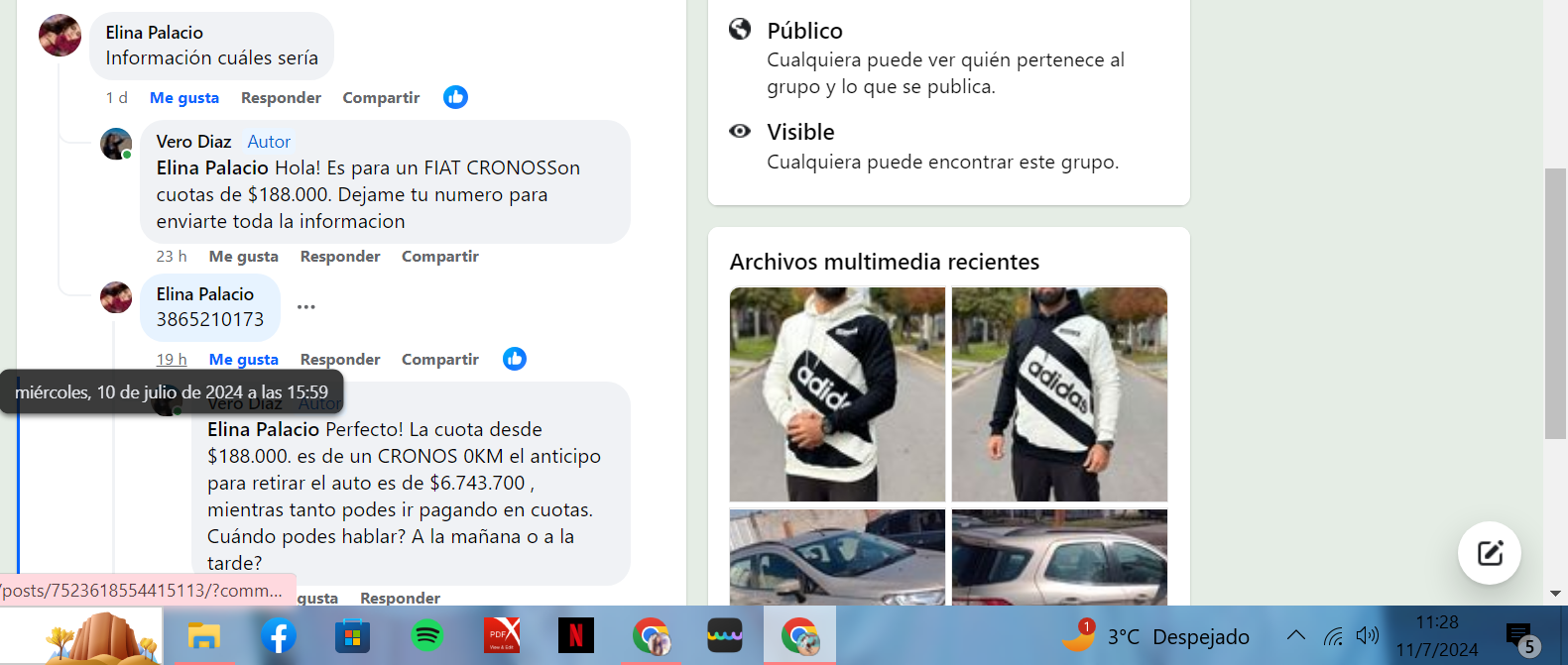The height and width of the screenshot is (665, 1568).
Task: Share Vero Diaz's FIAT CRONOS comment
Action: click(439, 257)
